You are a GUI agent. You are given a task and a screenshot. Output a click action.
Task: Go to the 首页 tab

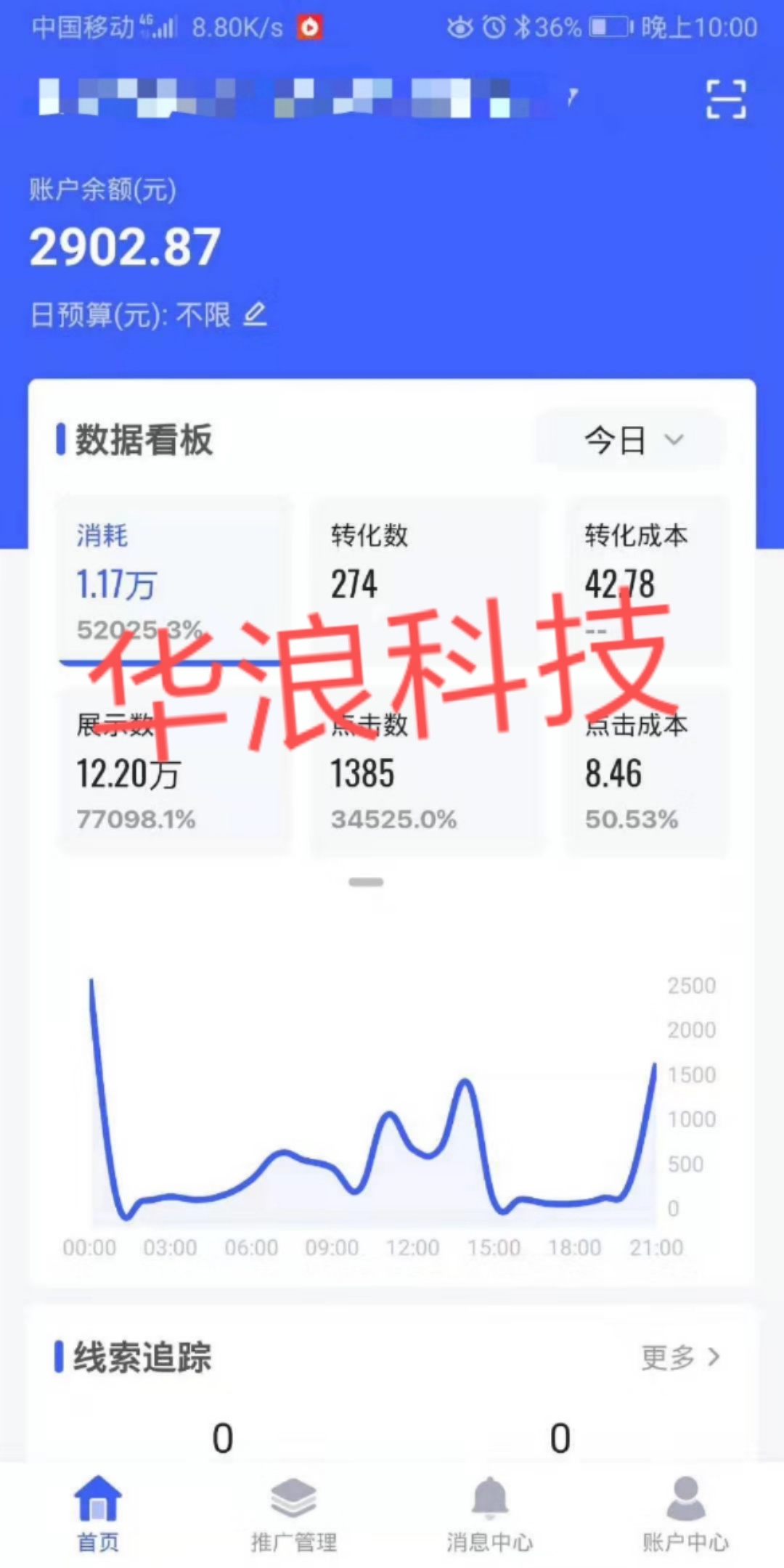coord(98,1513)
